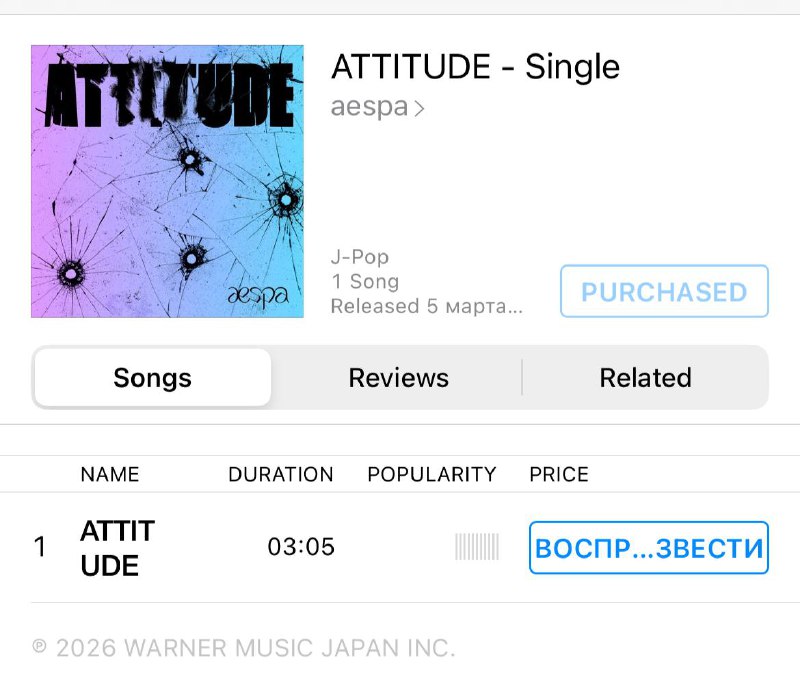Tap the ВОСПР...ЗВЕСТИ play button

tap(648, 548)
